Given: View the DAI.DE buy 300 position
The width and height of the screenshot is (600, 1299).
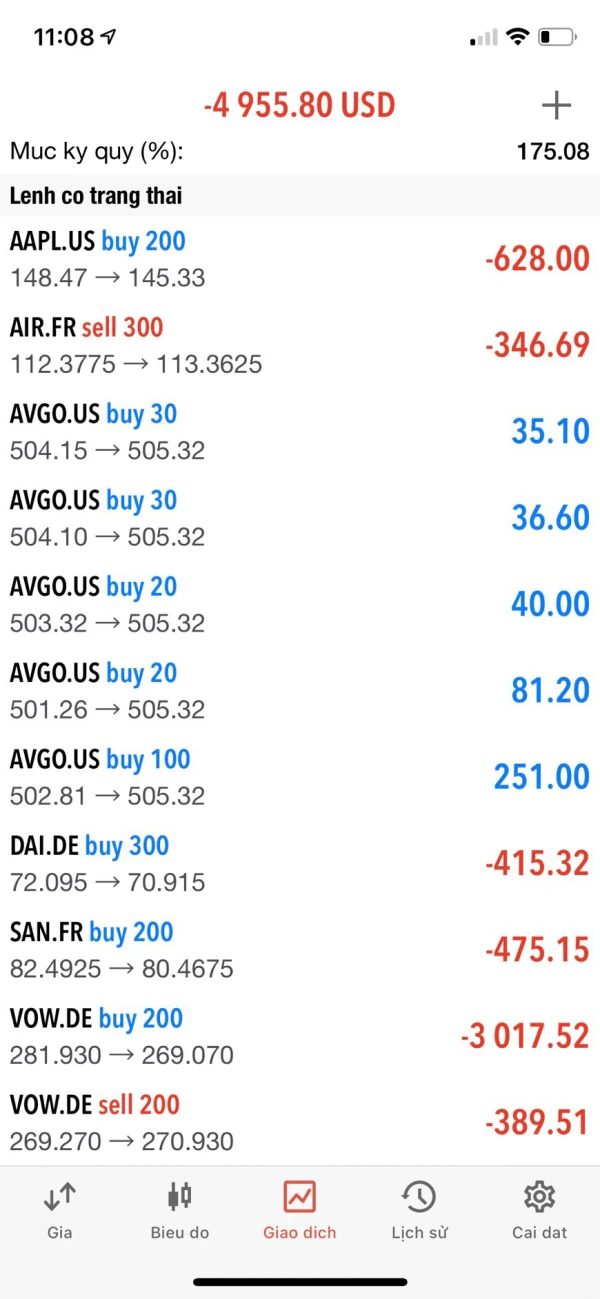Looking at the screenshot, I should pyautogui.click(x=300, y=863).
